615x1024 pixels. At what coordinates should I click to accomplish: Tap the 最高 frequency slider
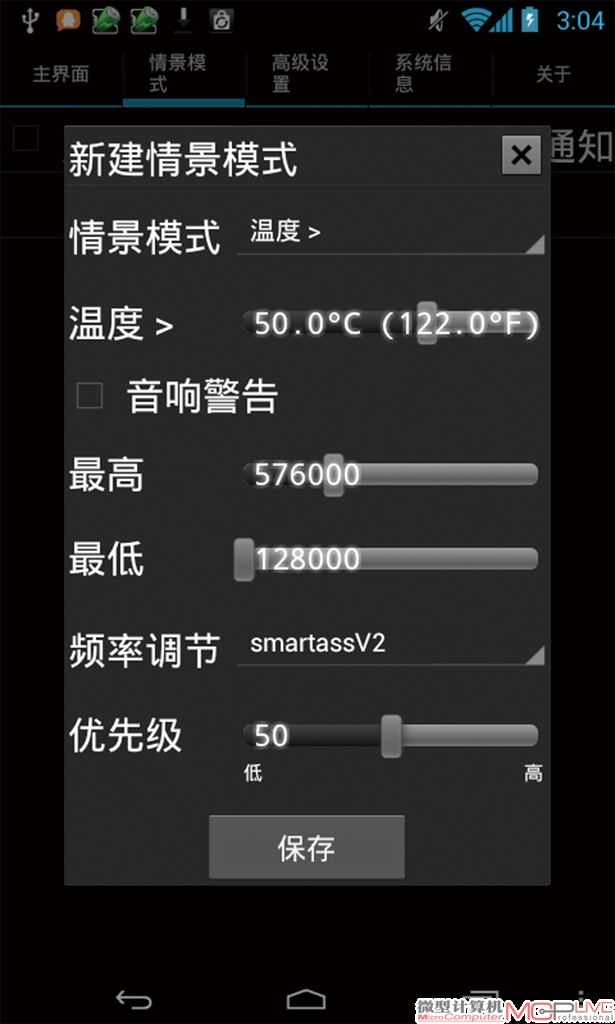point(390,475)
